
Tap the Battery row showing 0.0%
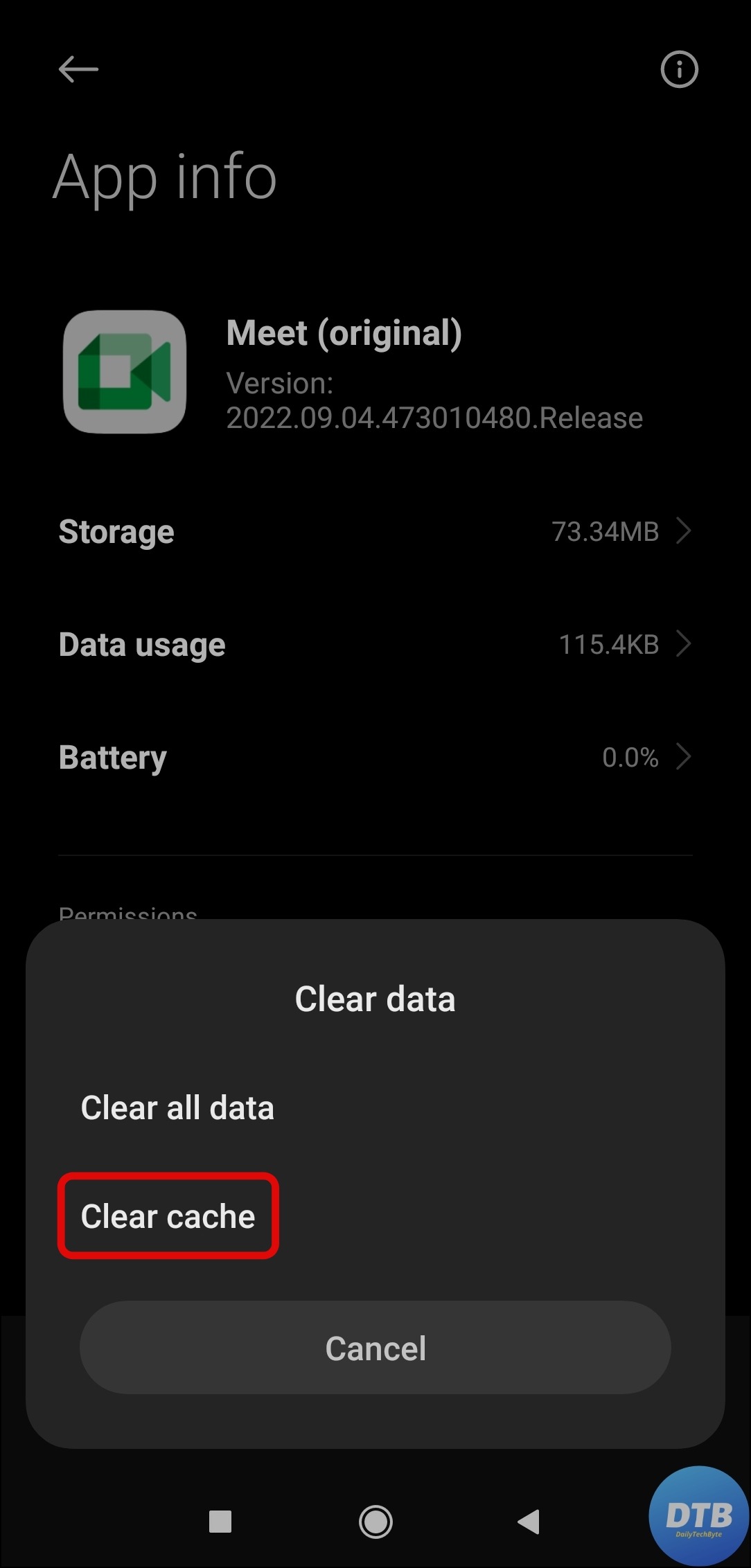(x=277, y=756)
